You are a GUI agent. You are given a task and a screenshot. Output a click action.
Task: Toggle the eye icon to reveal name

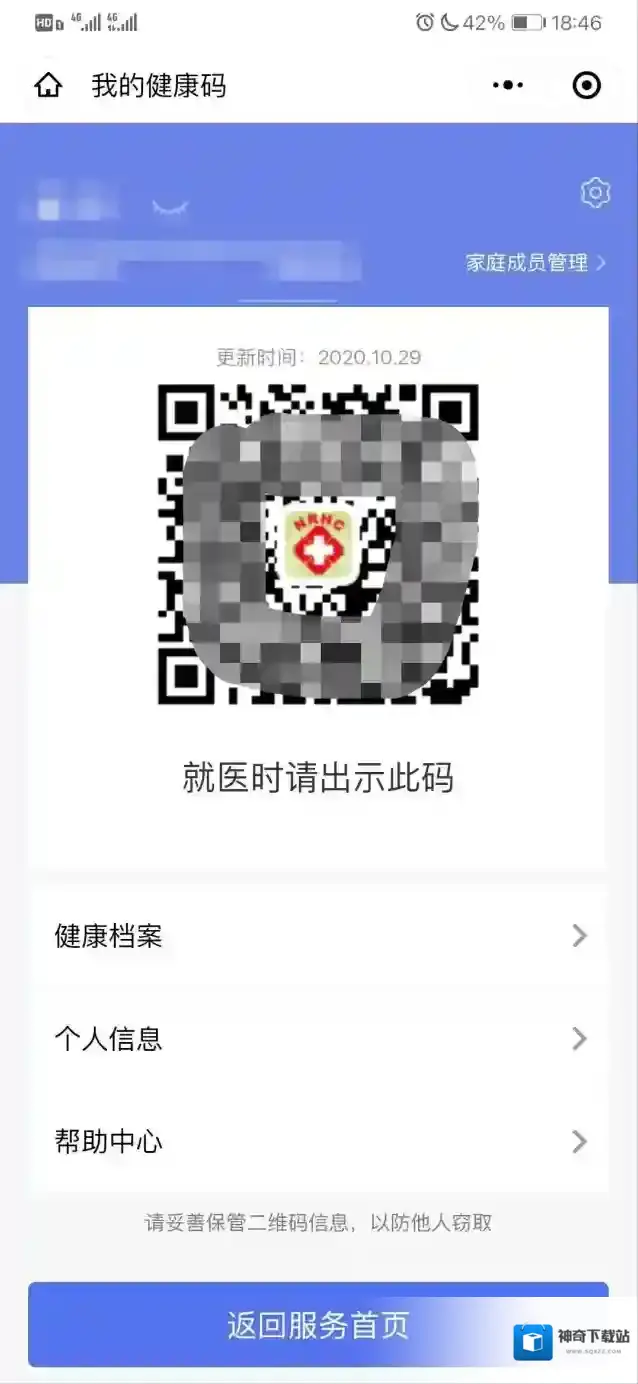tap(170, 208)
